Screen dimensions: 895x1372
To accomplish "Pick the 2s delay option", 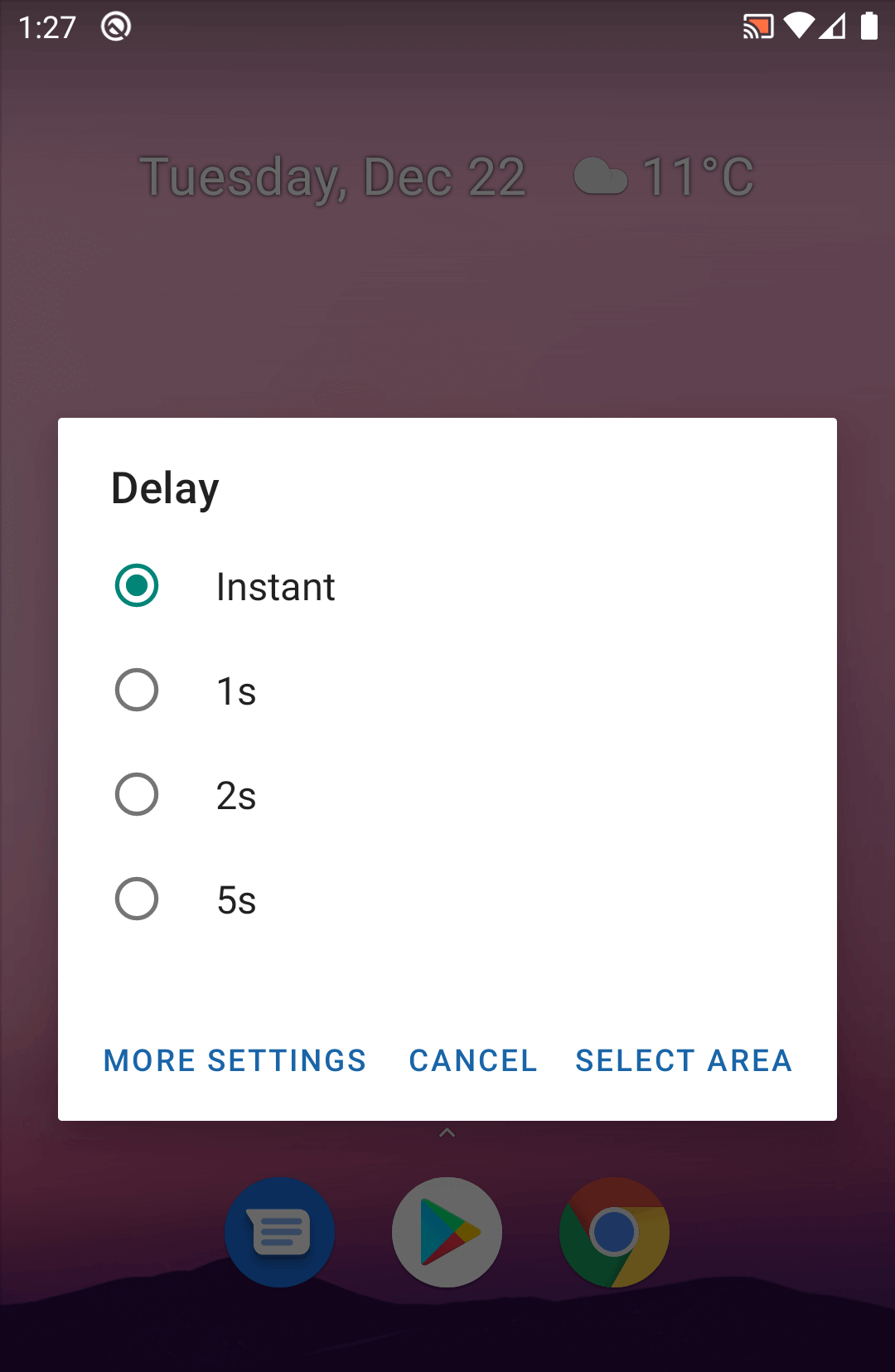I will pyautogui.click(x=447, y=795).
